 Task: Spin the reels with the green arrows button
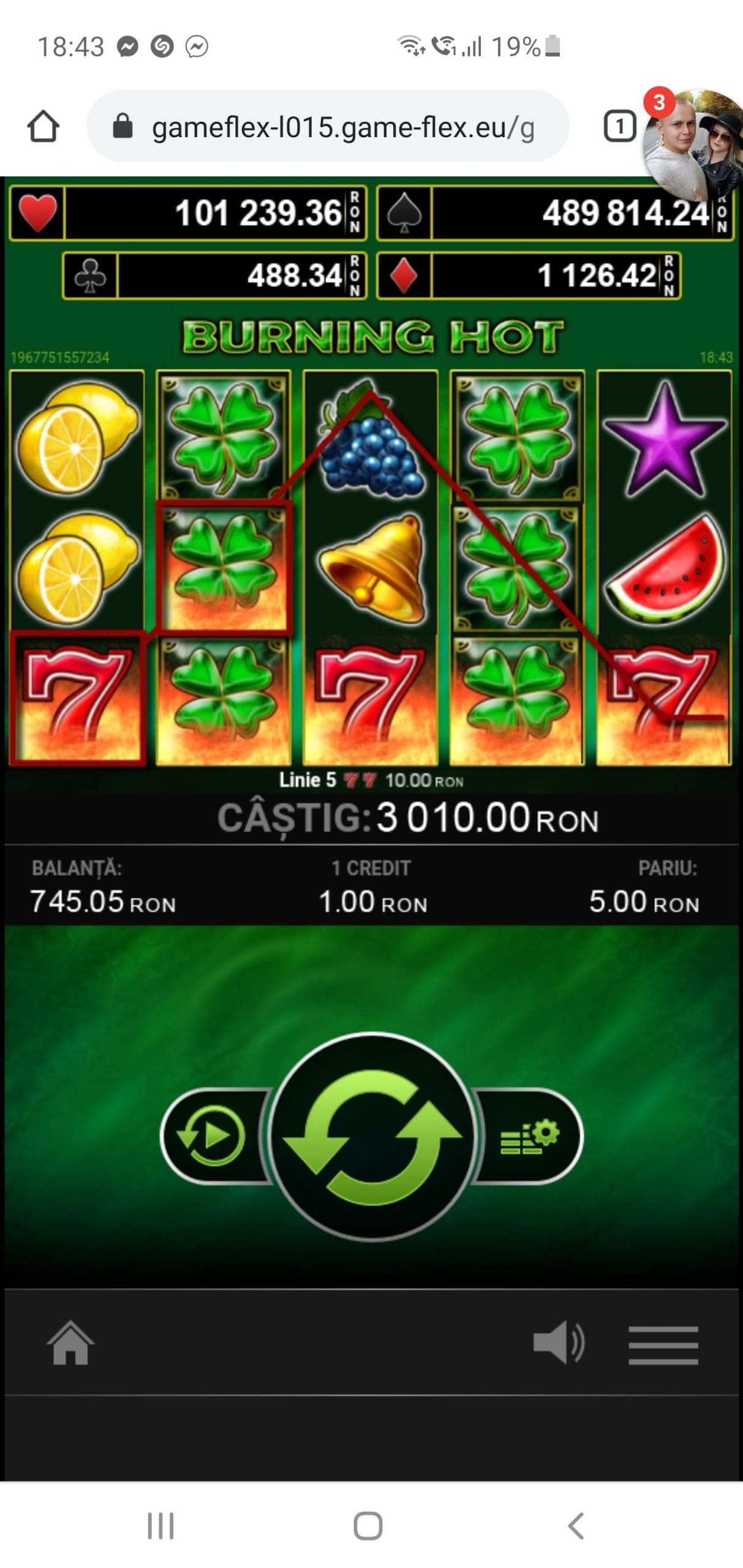(x=373, y=1137)
